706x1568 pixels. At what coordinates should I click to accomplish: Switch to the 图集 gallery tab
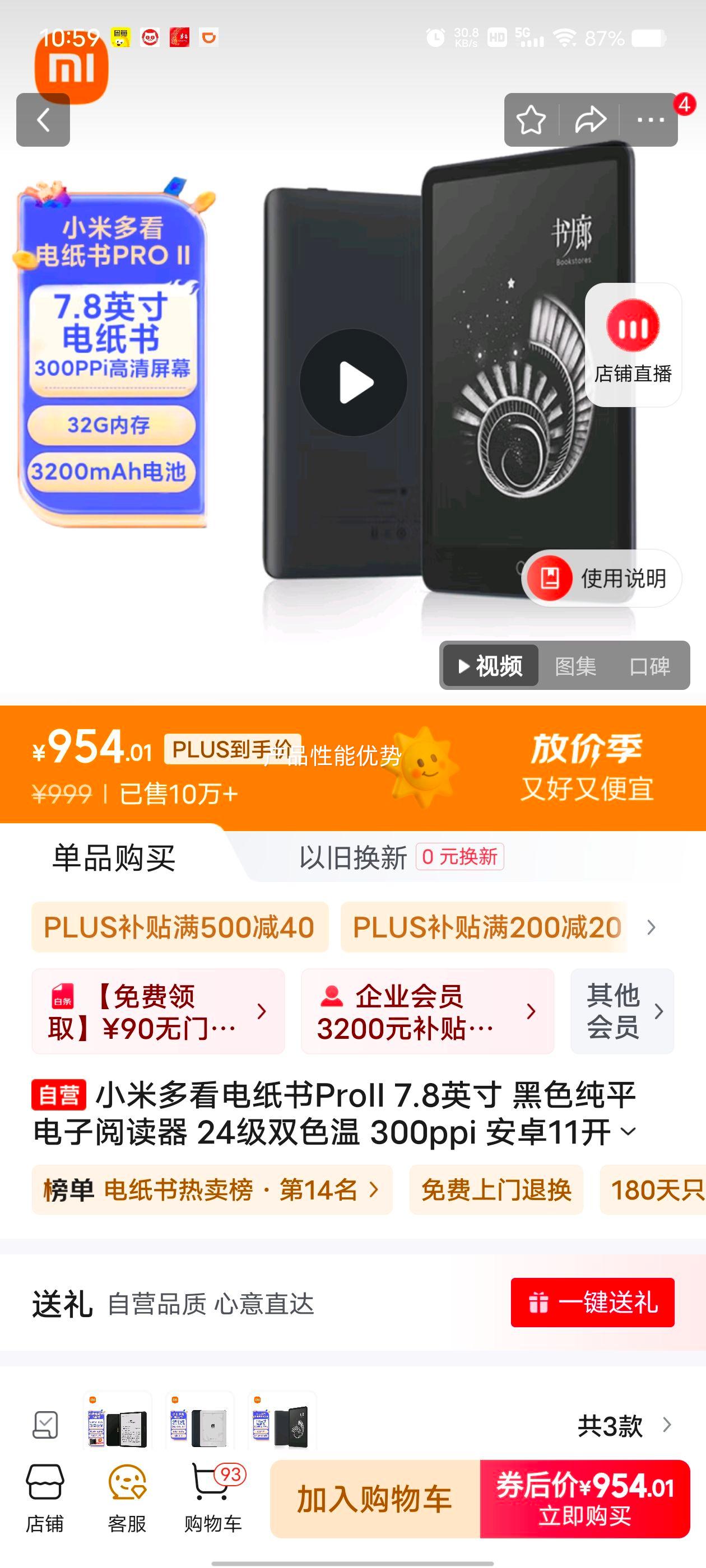tap(575, 666)
